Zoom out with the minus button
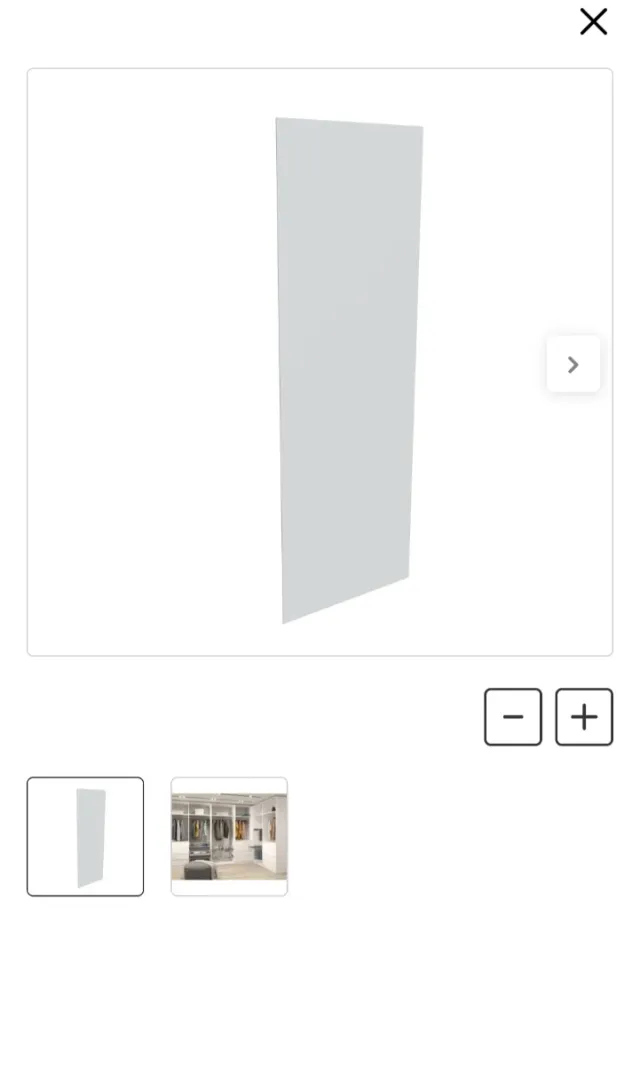640x1065 pixels. 513,717
